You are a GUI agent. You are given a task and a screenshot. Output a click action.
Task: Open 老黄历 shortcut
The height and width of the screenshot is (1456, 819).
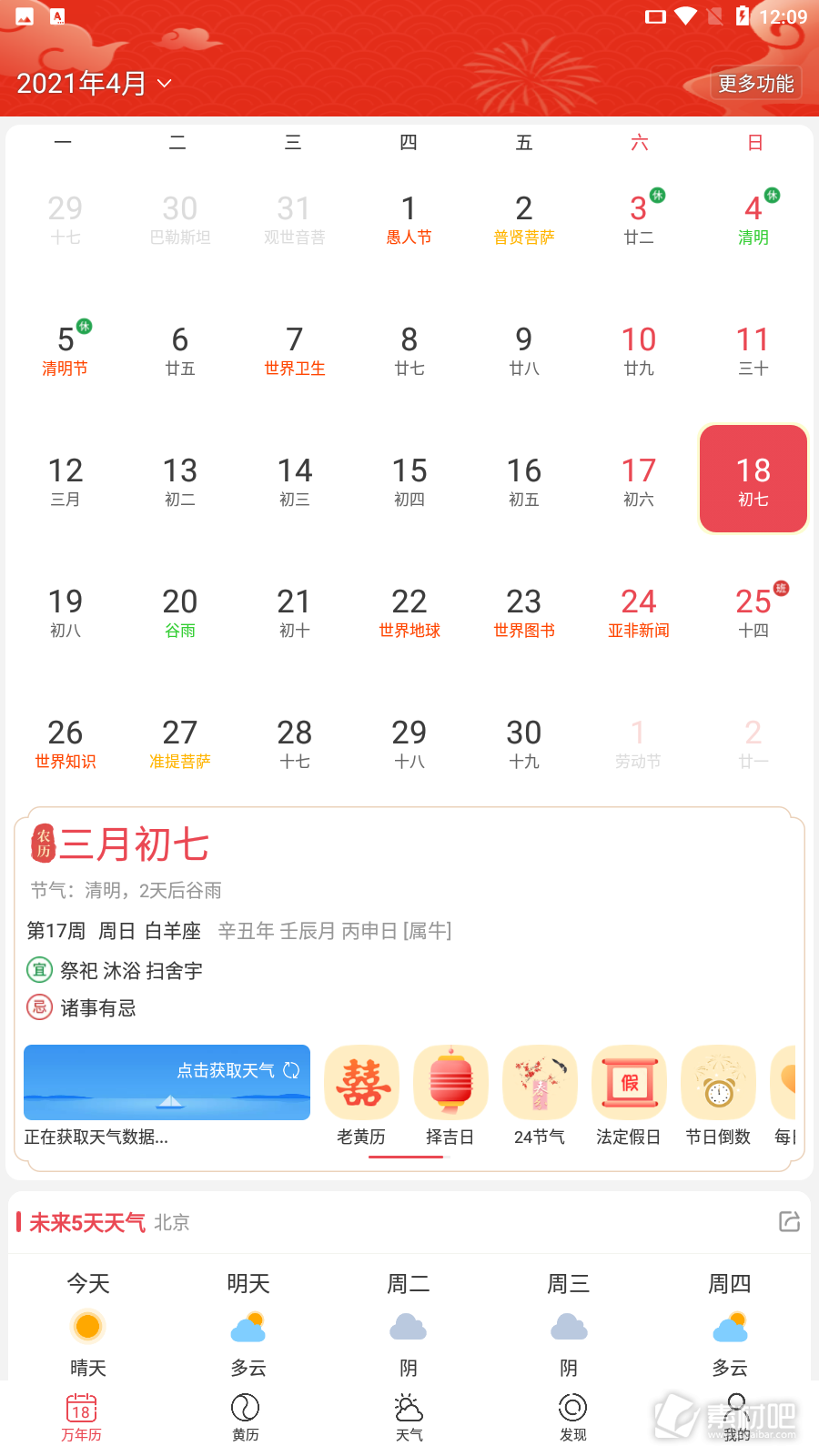coord(361,1096)
